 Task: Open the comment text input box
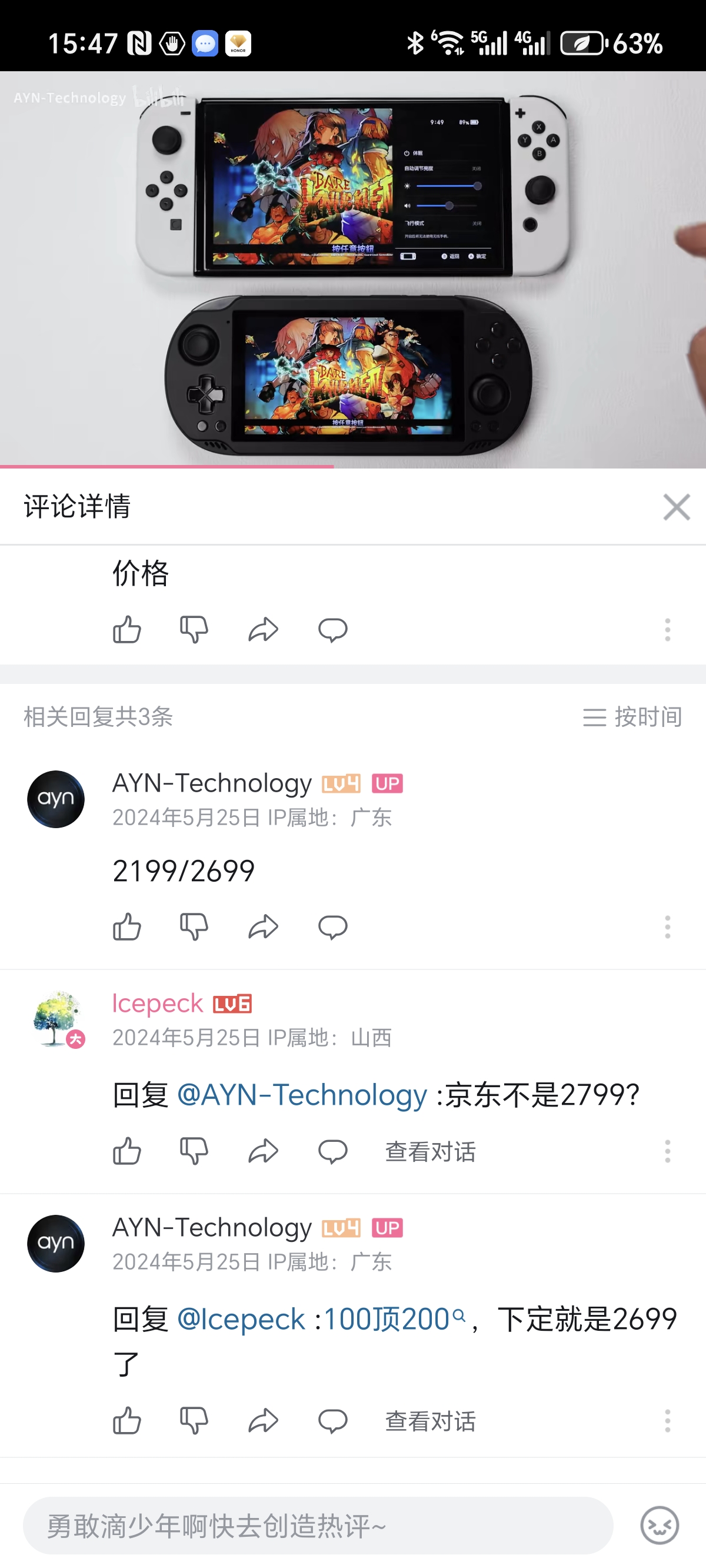coord(318,1526)
